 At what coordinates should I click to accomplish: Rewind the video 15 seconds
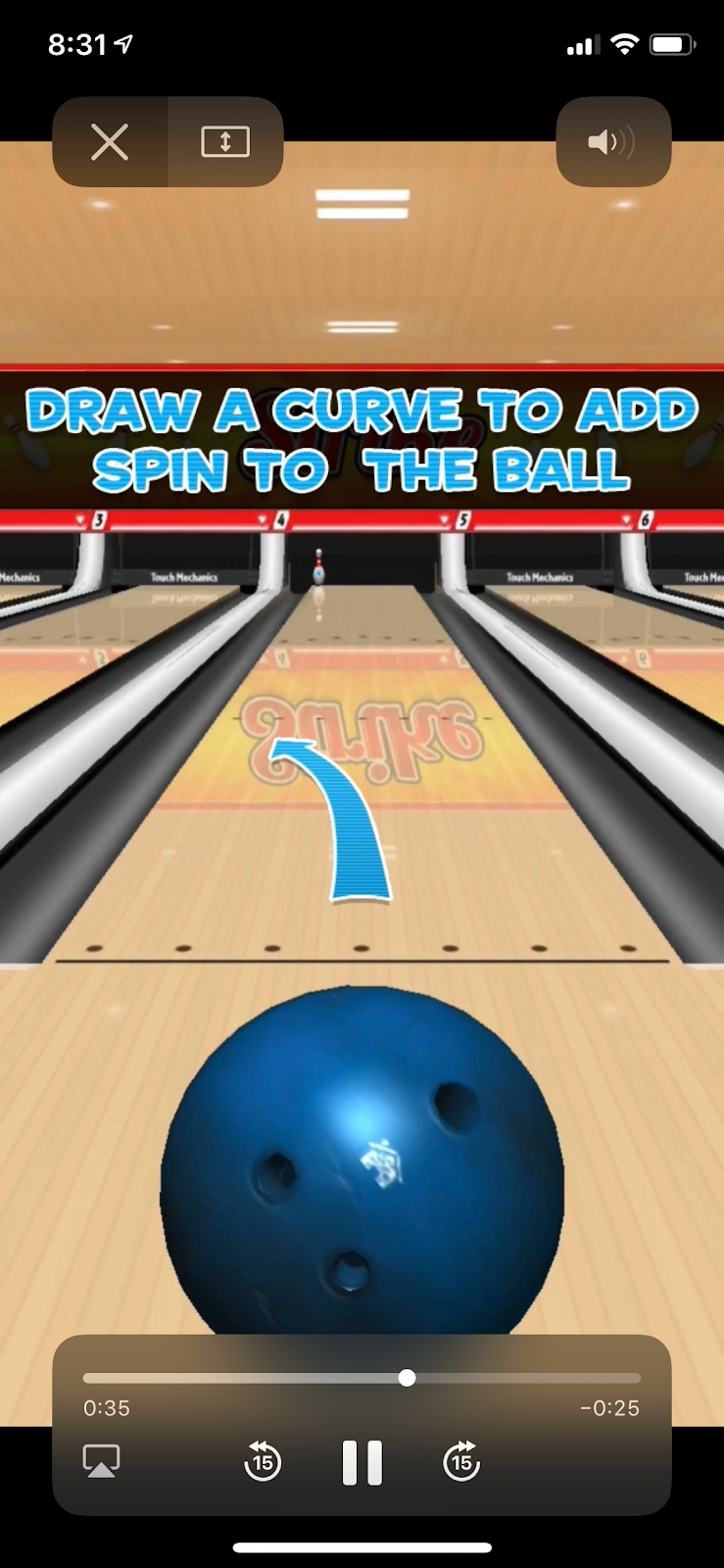[x=262, y=1462]
